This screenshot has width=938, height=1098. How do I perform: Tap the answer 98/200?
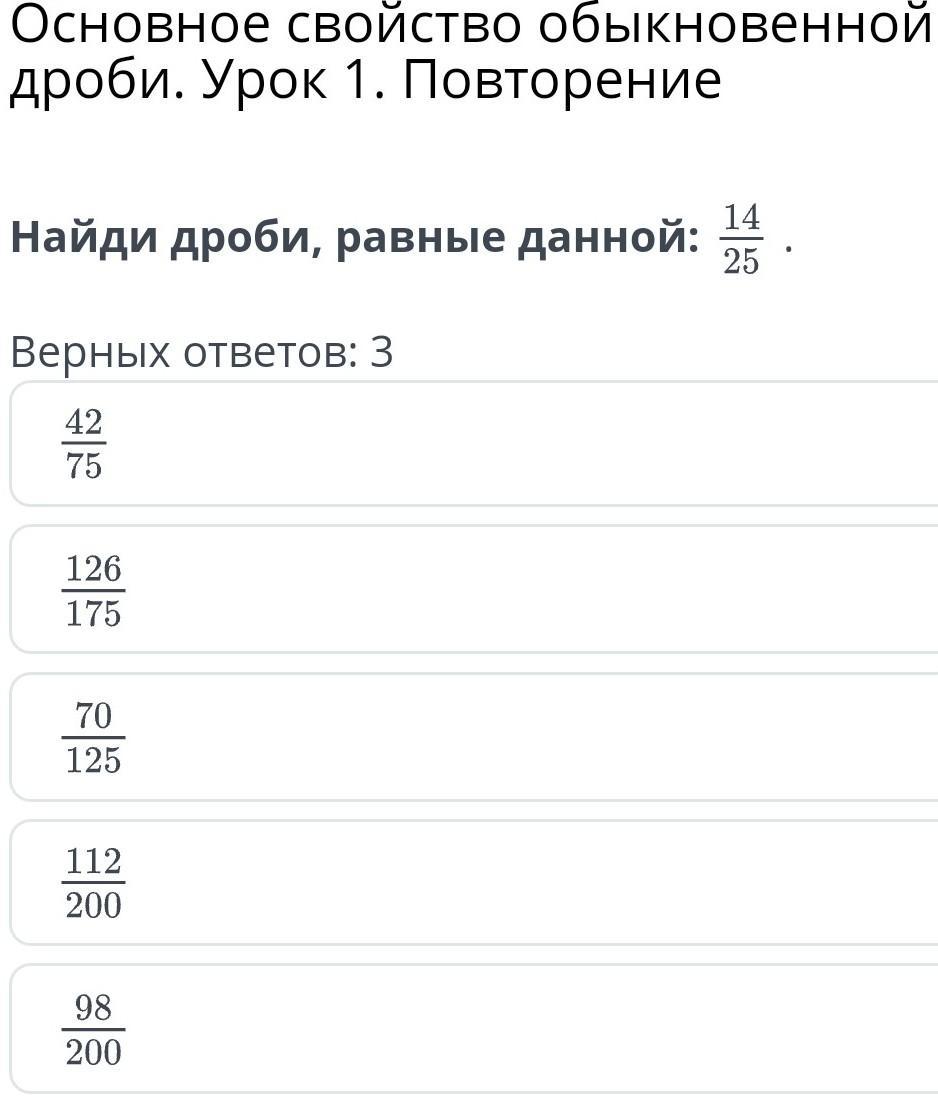pyautogui.click(x=93, y=1029)
